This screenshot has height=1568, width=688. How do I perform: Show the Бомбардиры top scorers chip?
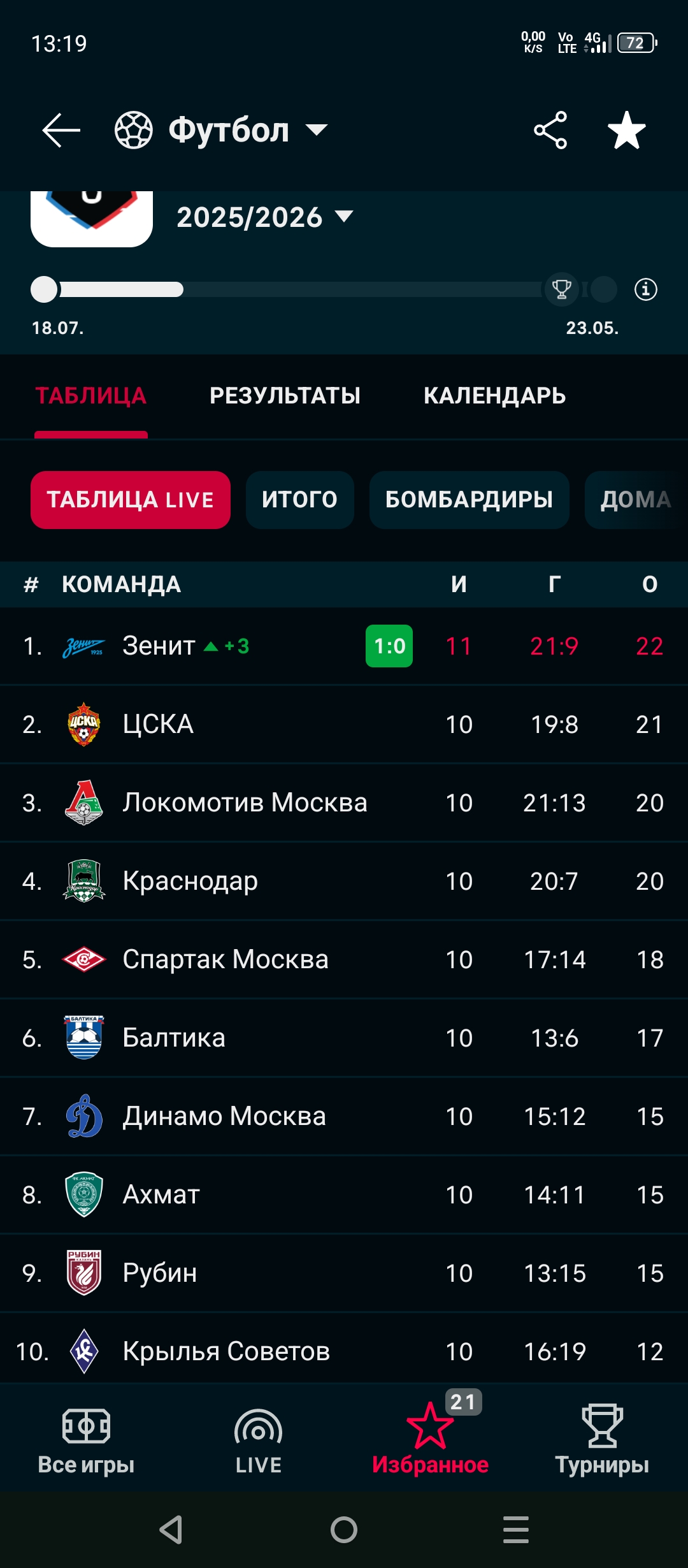pyautogui.click(x=469, y=500)
